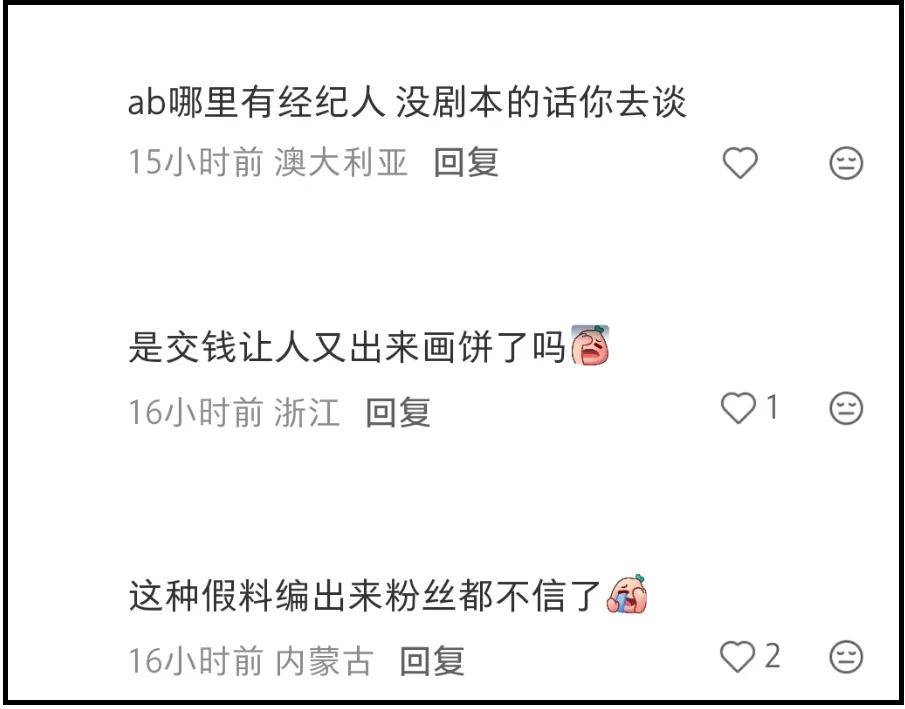Like the comment 这种假料编出来粉丝都不信了
The width and height of the screenshot is (905, 709).
[x=740, y=657]
